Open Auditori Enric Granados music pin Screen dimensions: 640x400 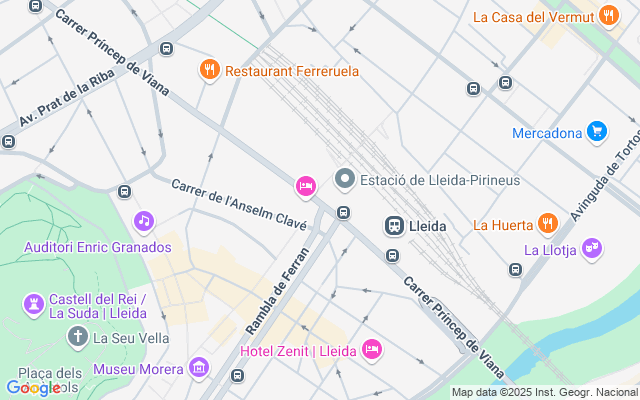[x=144, y=221]
